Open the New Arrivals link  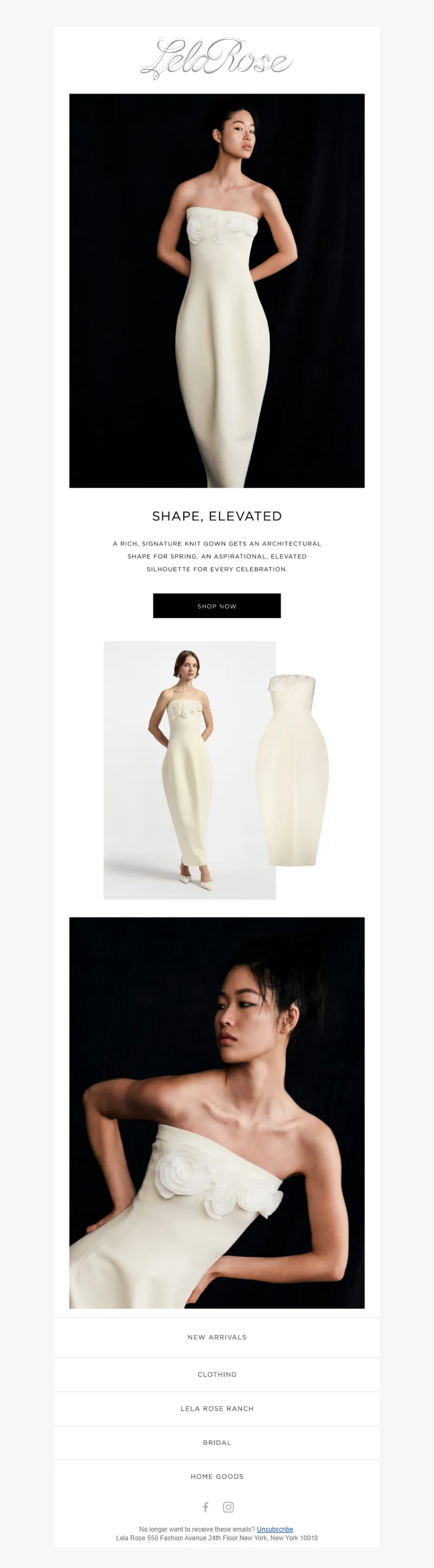click(x=216, y=1337)
